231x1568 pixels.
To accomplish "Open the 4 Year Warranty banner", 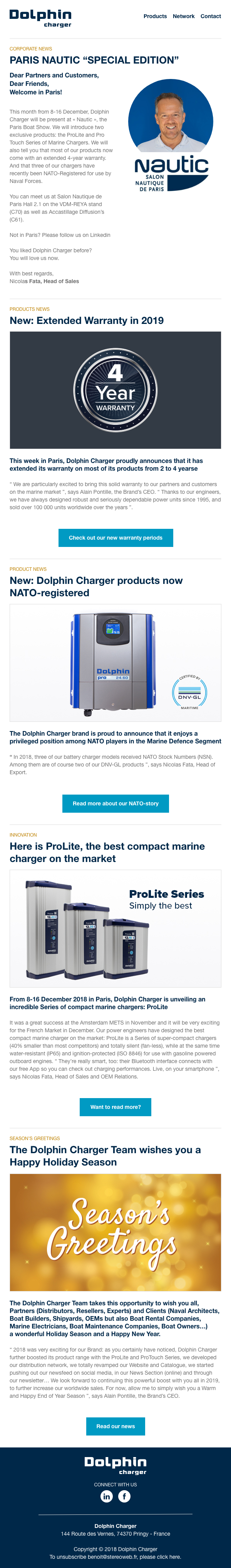I will tap(115, 389).
